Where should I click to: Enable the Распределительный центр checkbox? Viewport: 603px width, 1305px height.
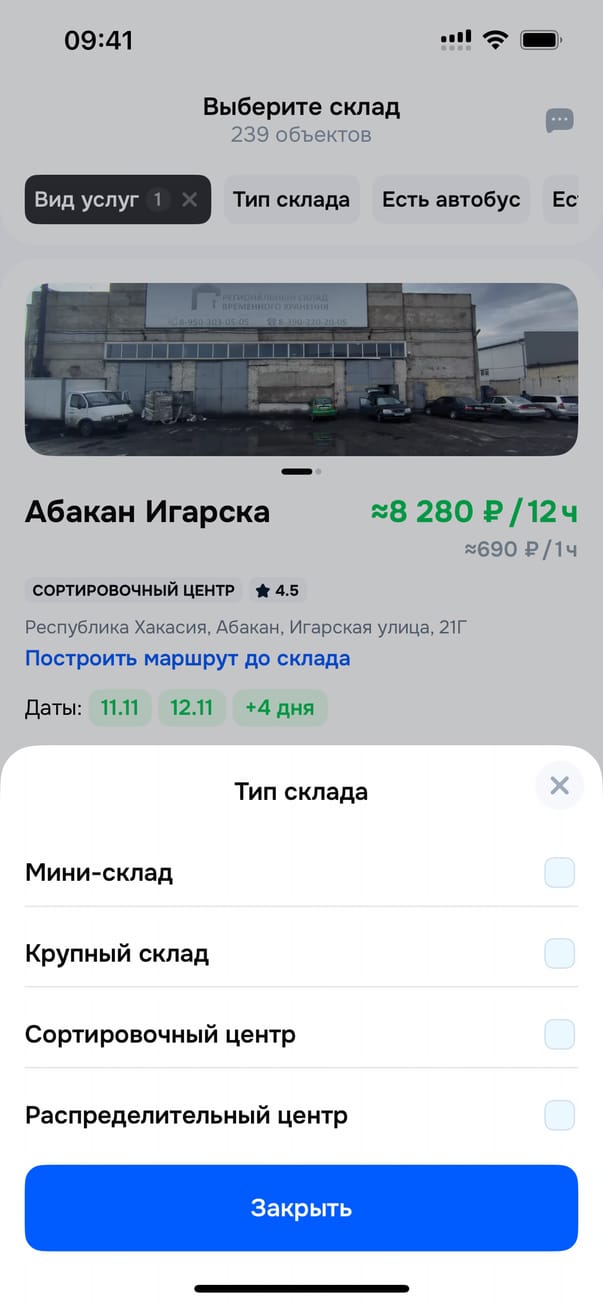point(559,1114)
